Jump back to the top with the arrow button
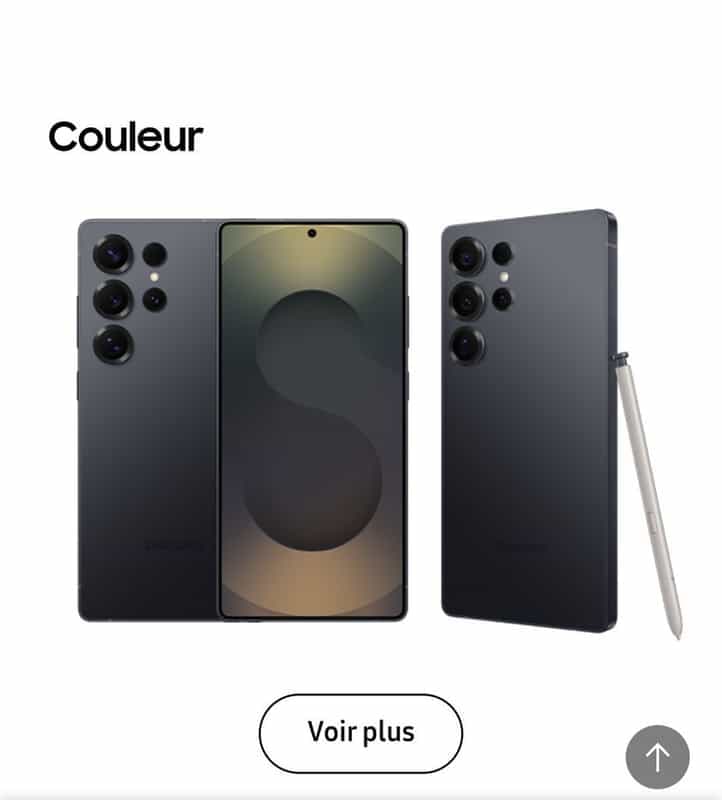This screenshot has width=722, height=800. click(x=657, y=757)
